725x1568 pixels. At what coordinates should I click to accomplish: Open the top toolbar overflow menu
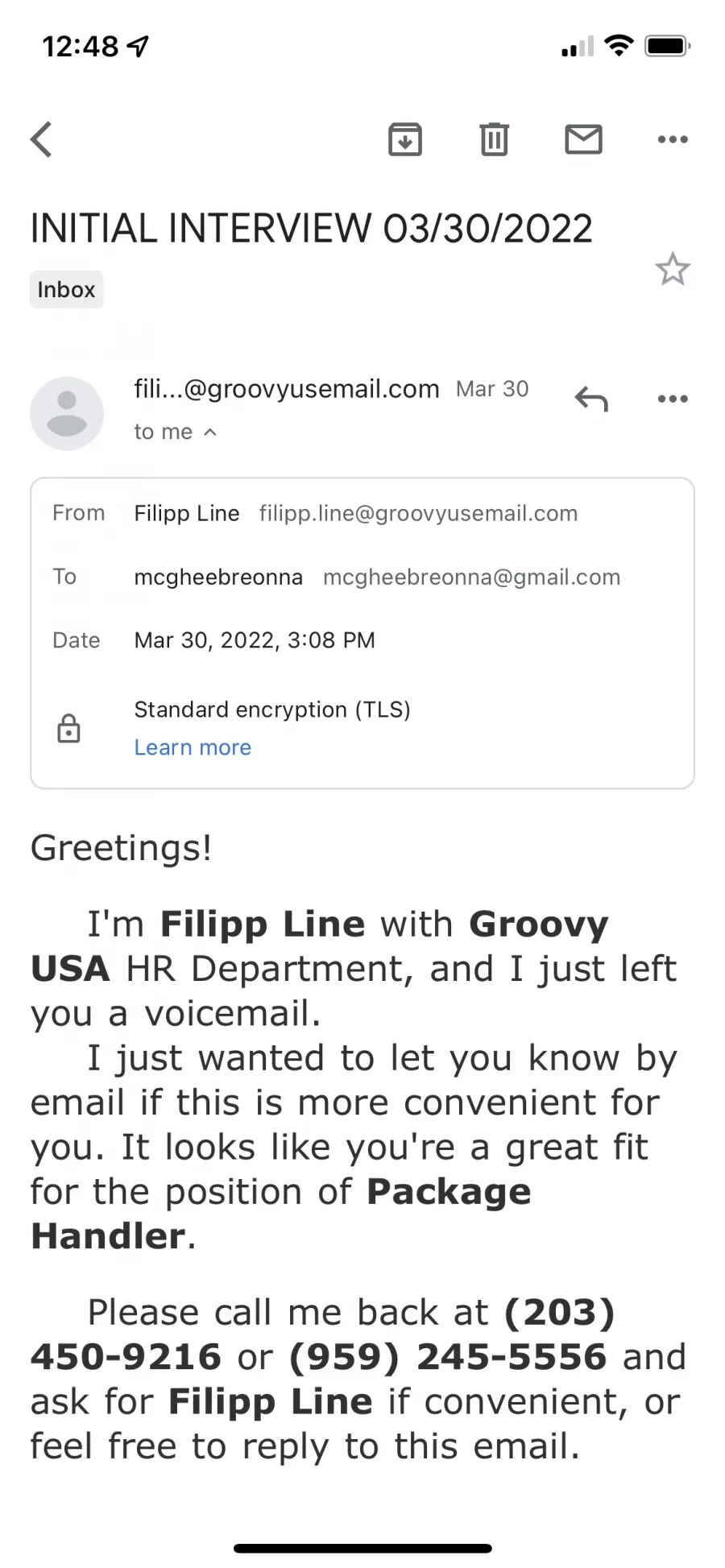(x=673, y=139)
